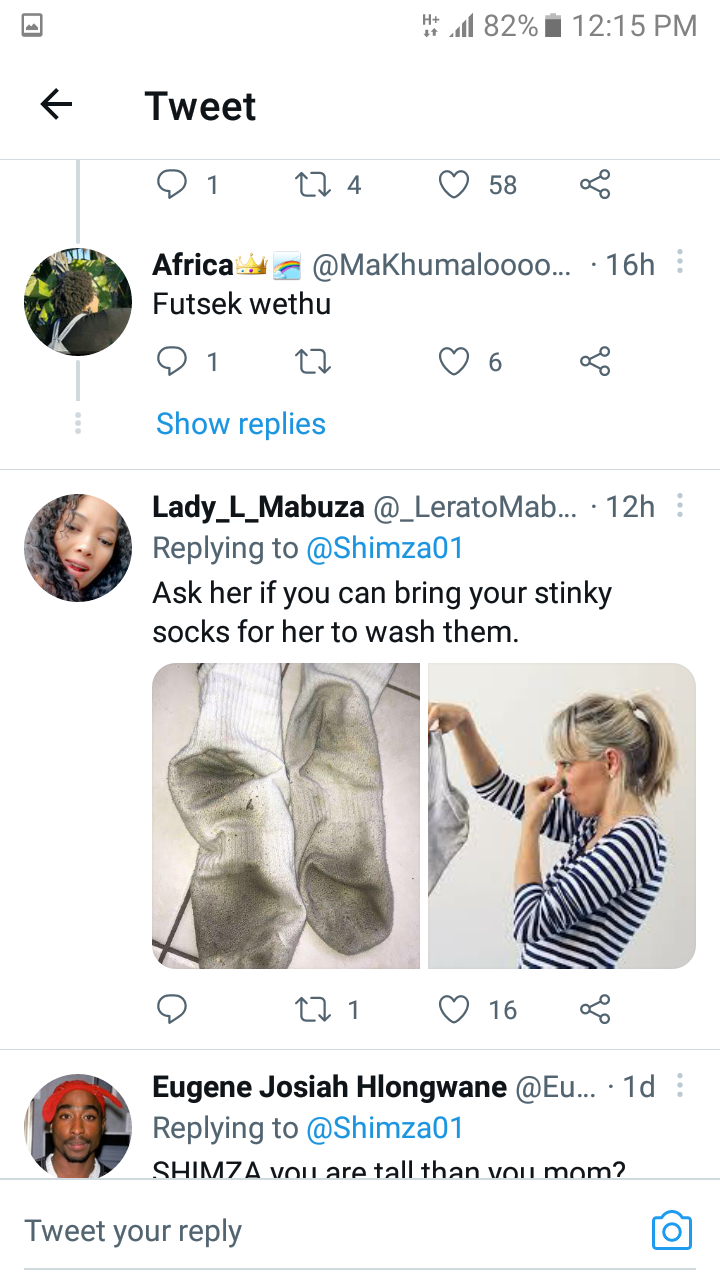The width and height of the screenshot is (720, 1280).
Task: Reply to Lady_L_Mabuza's tweet
Action: [172, 1009]
